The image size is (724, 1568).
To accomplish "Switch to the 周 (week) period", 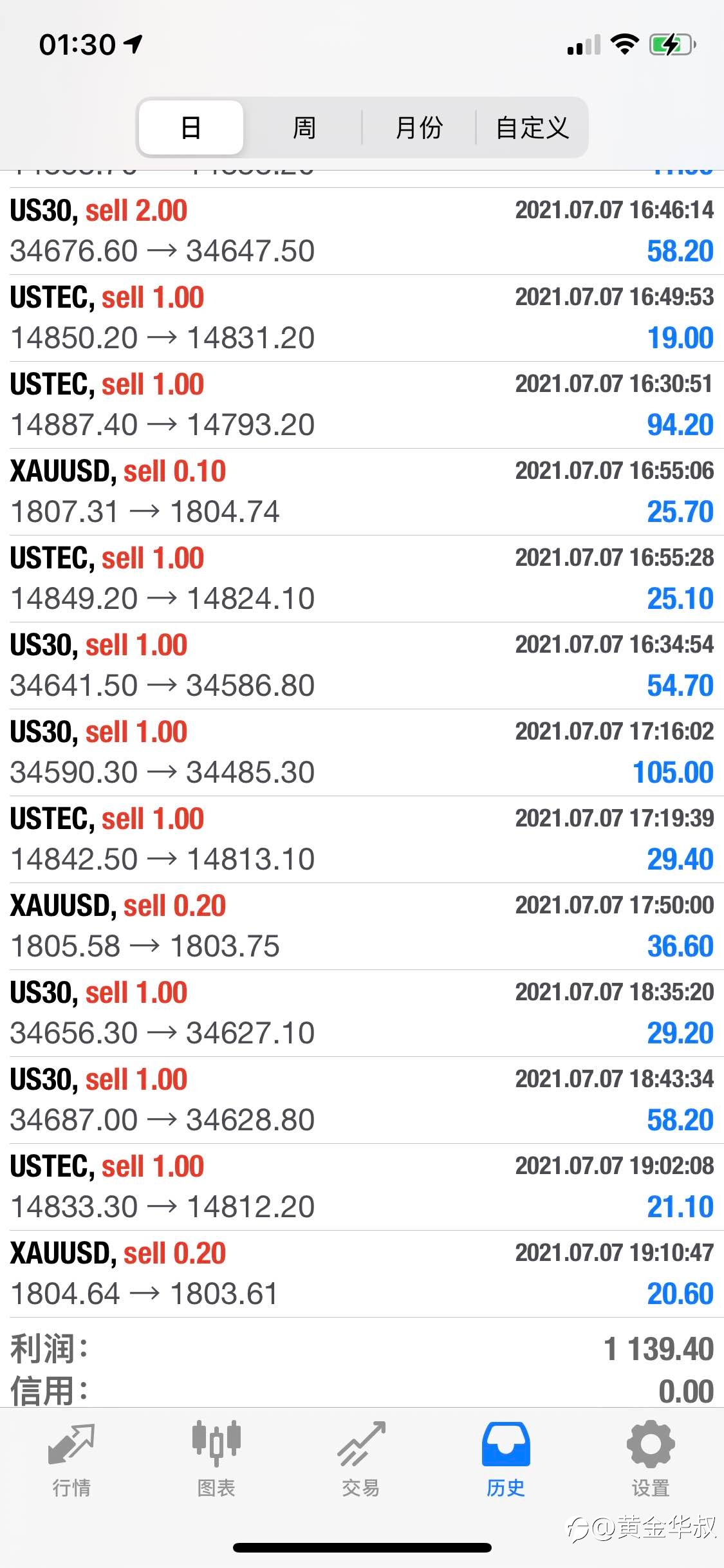I will tap(304, 127).
